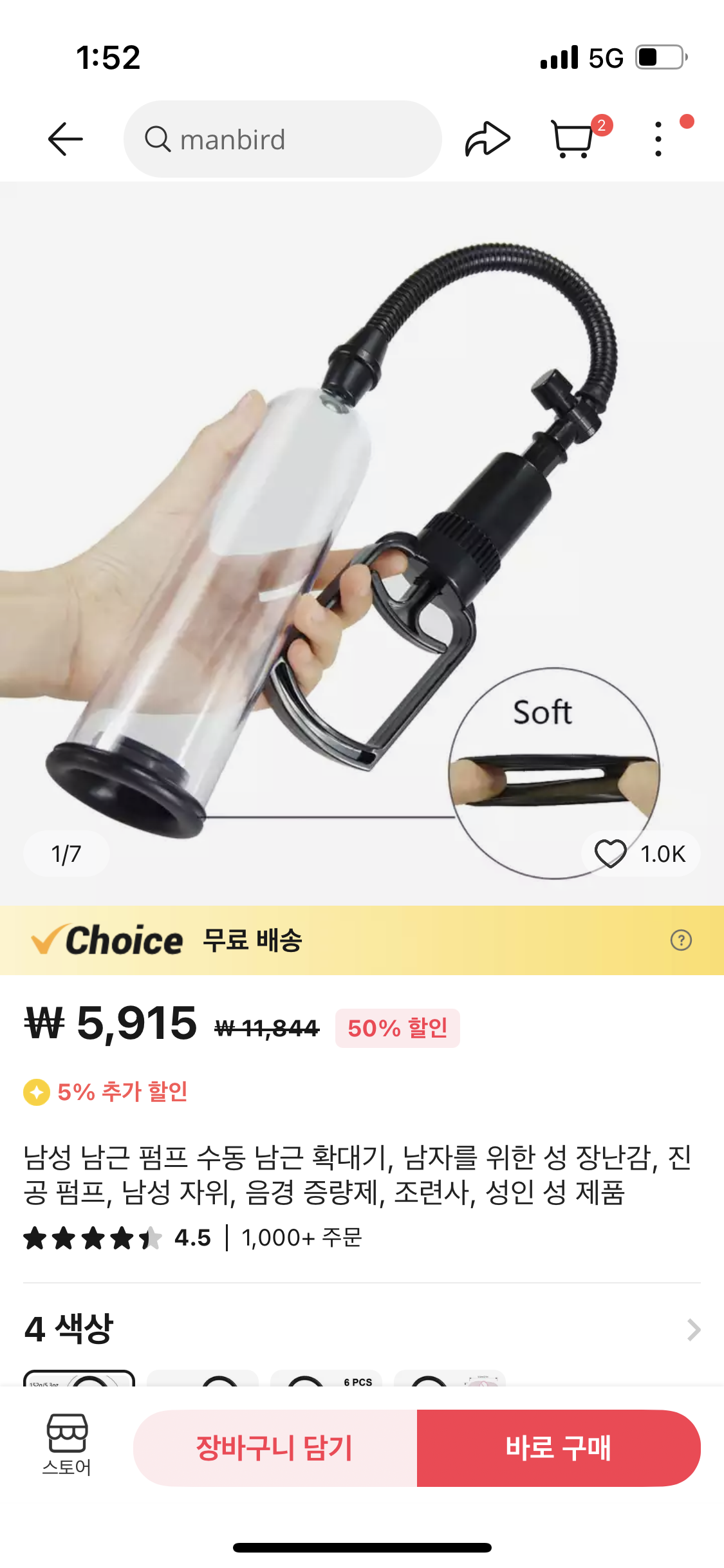Tap 바로 구매 to buy now
Screen dimensions: 724x1568
click(x=558, y=1448)
